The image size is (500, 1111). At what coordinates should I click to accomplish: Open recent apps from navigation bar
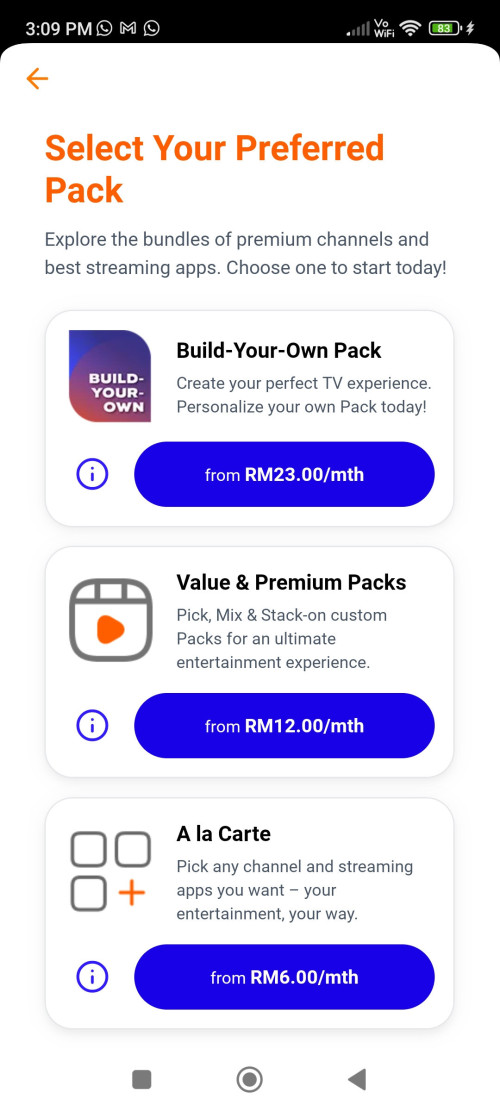pos(142,1079)
